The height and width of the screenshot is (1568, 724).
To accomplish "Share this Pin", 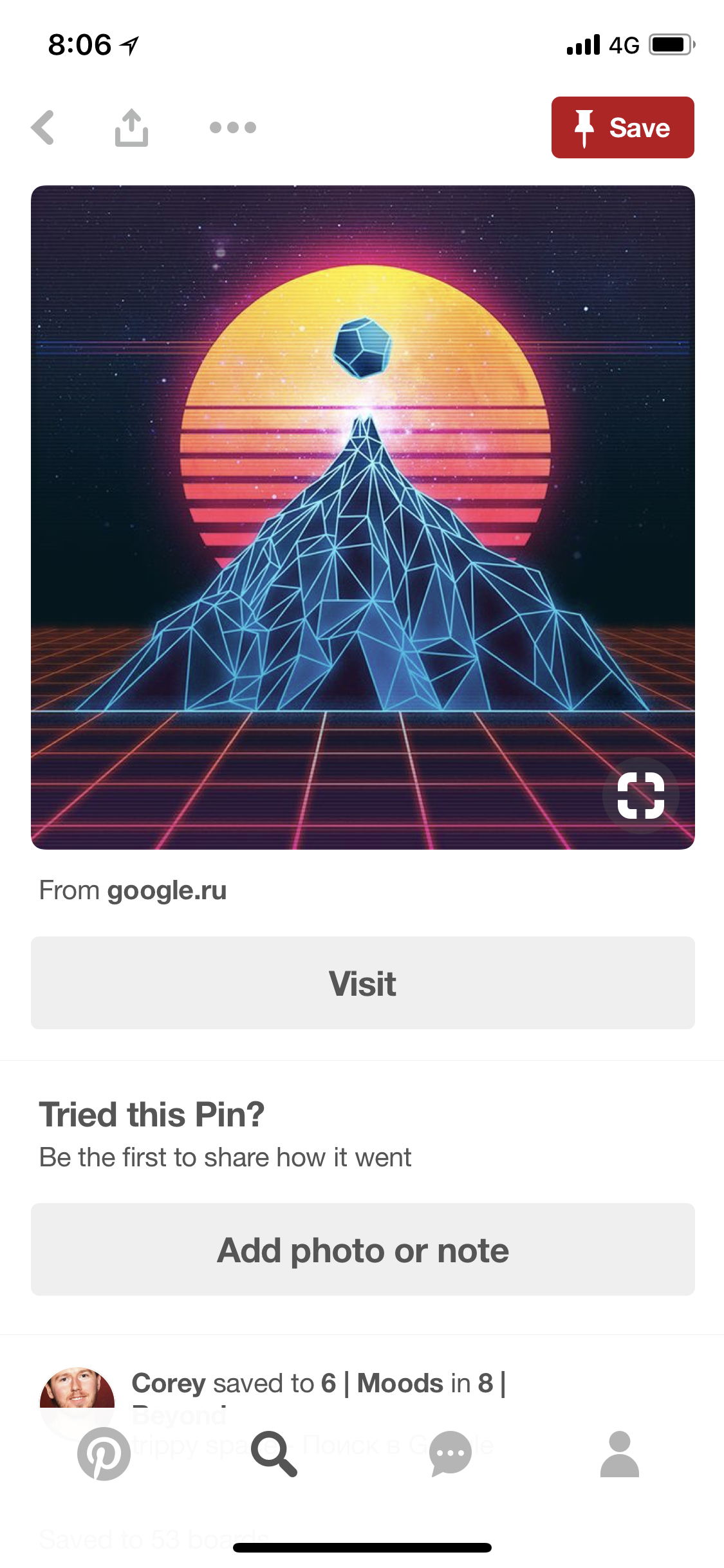I will 131,127.
